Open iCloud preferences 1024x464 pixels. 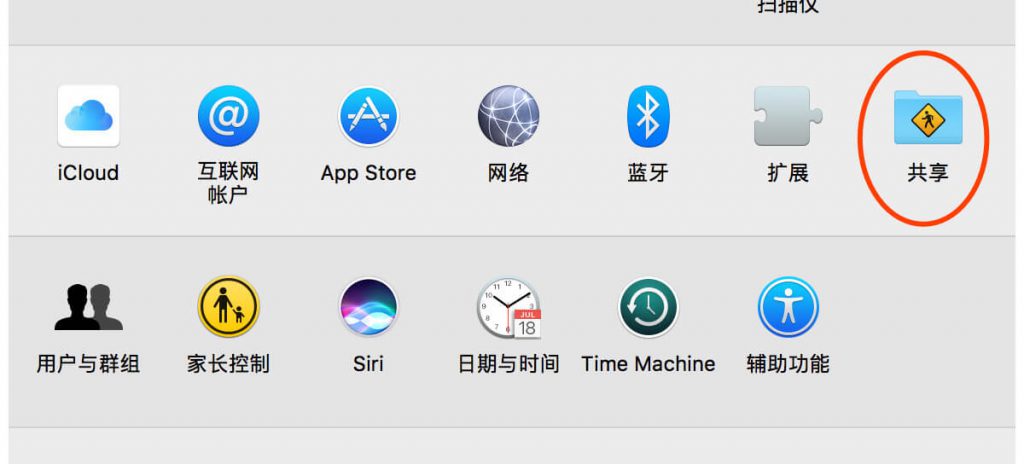88,117
